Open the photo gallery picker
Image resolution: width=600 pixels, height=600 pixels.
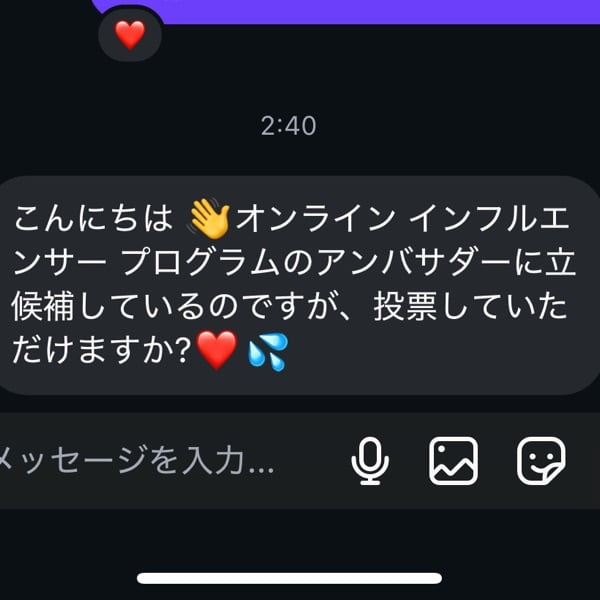pos(453,461)
